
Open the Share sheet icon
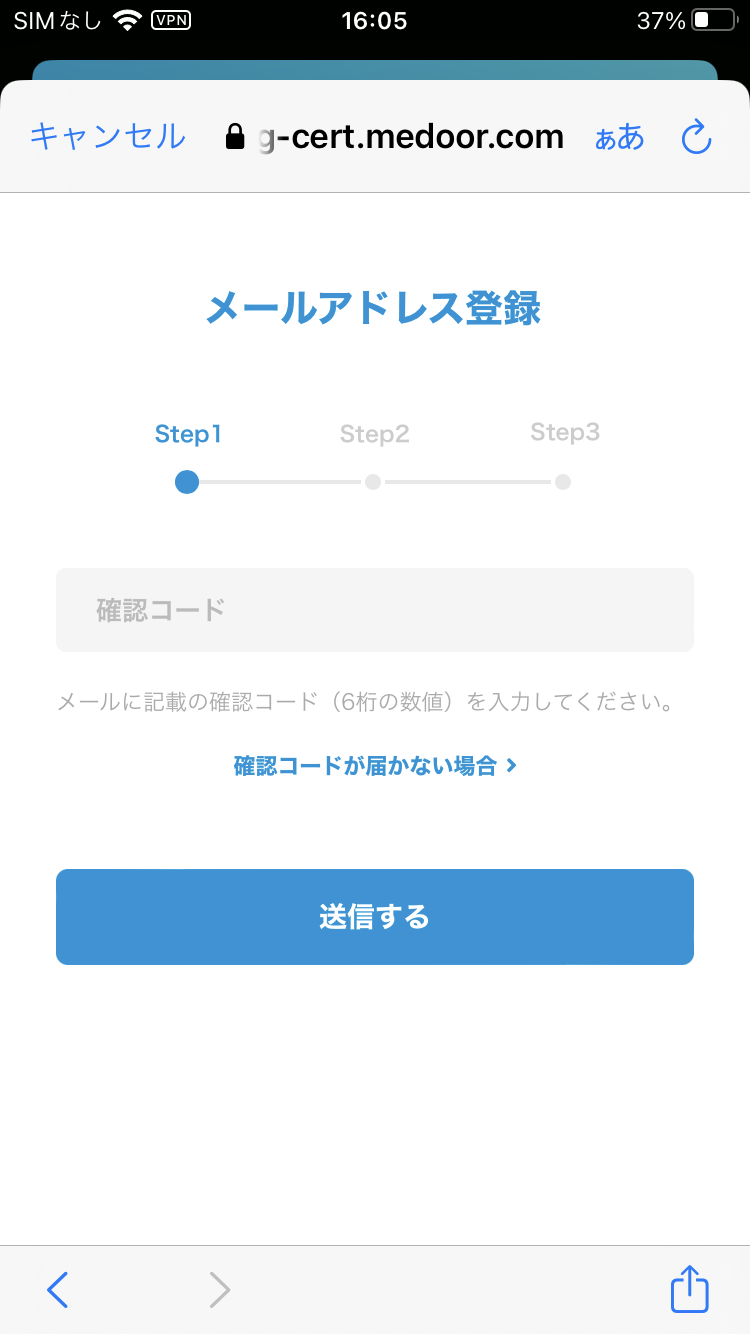point(689,1290)
